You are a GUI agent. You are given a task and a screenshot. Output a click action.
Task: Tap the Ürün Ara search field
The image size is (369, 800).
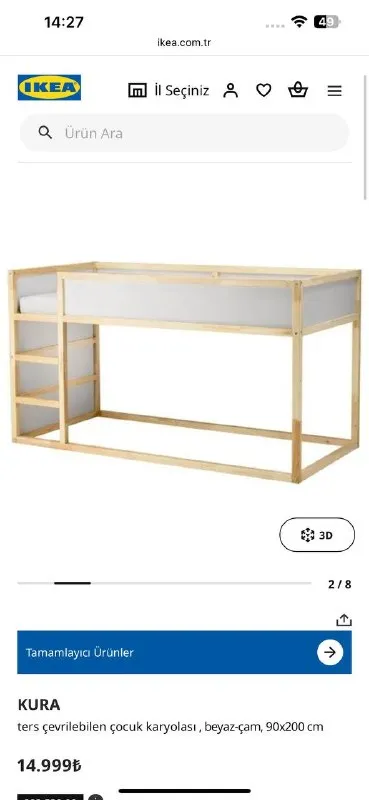(x=184, y=133)
